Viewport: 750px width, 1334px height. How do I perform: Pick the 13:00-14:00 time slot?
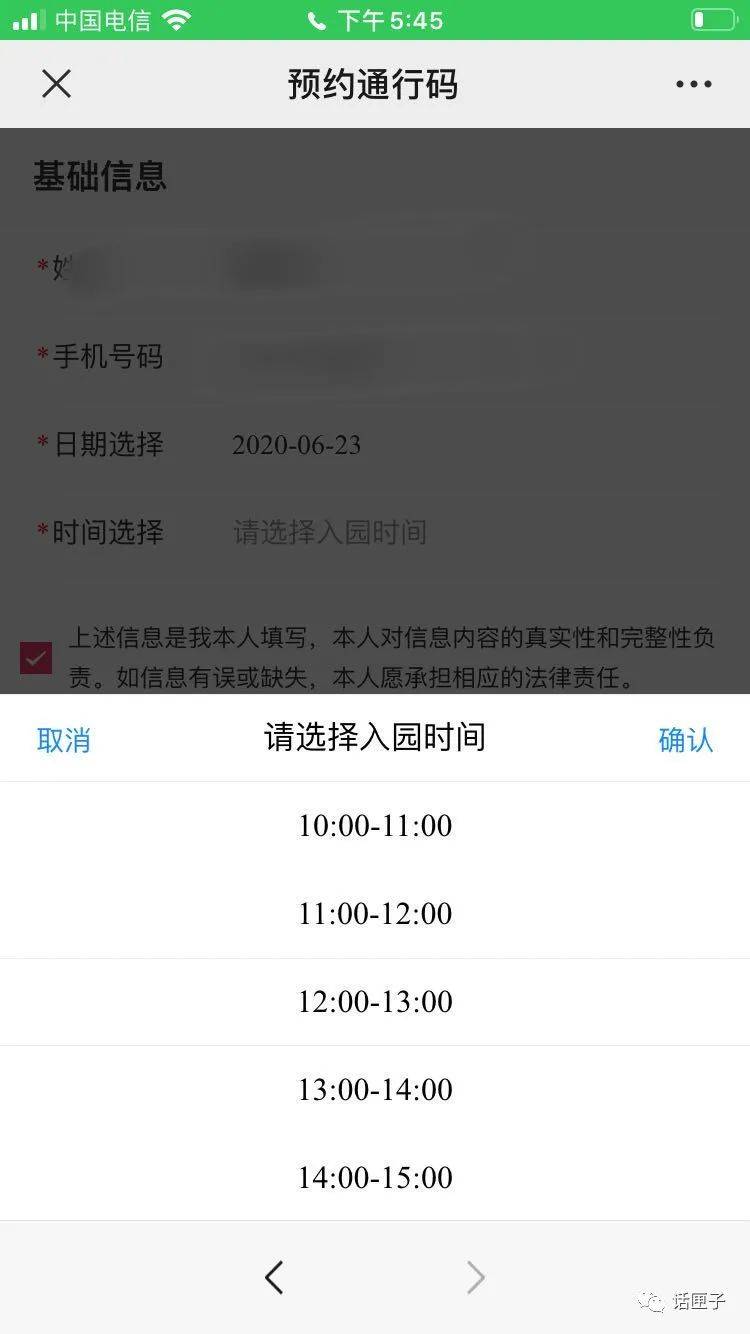[x=375, y=1090]
